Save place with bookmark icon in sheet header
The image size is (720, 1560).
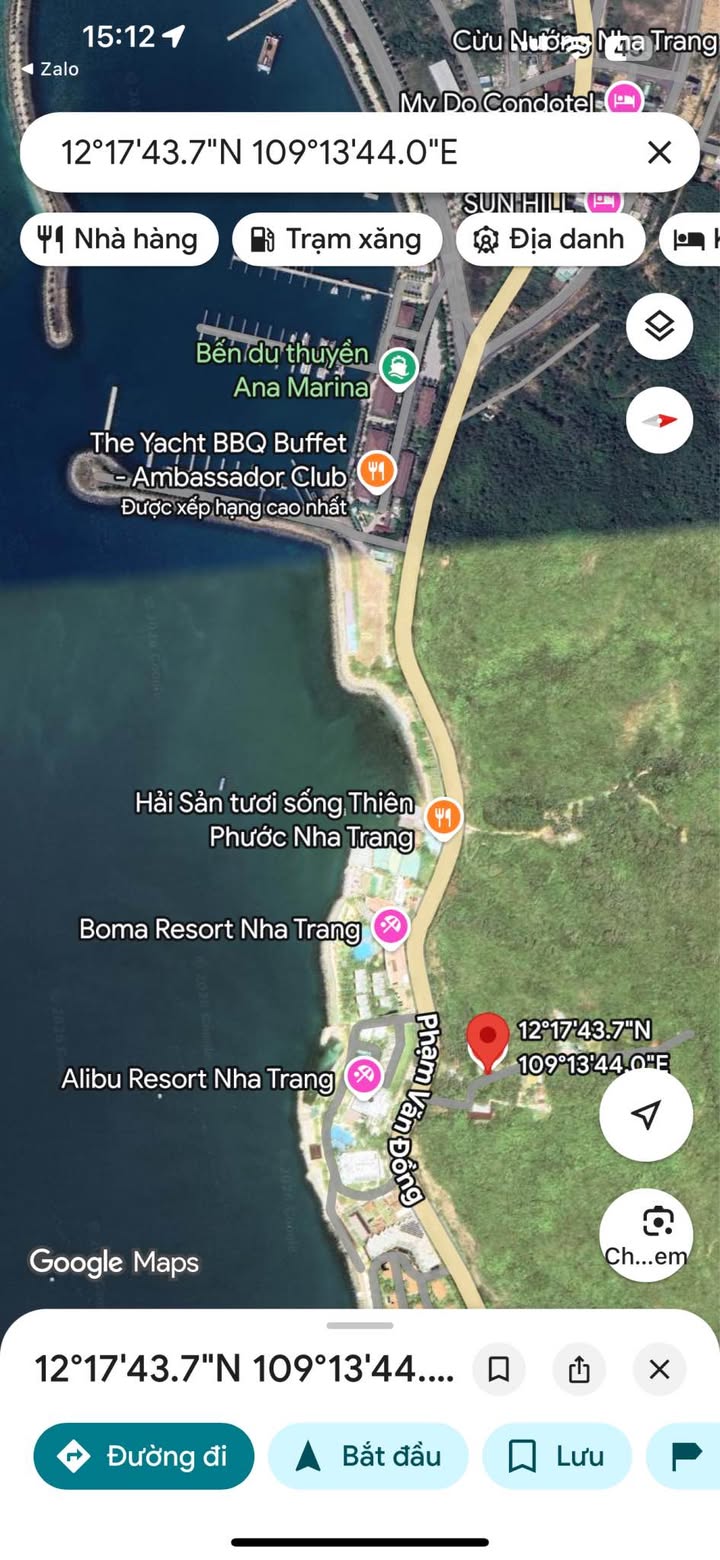pos(499,1369)
